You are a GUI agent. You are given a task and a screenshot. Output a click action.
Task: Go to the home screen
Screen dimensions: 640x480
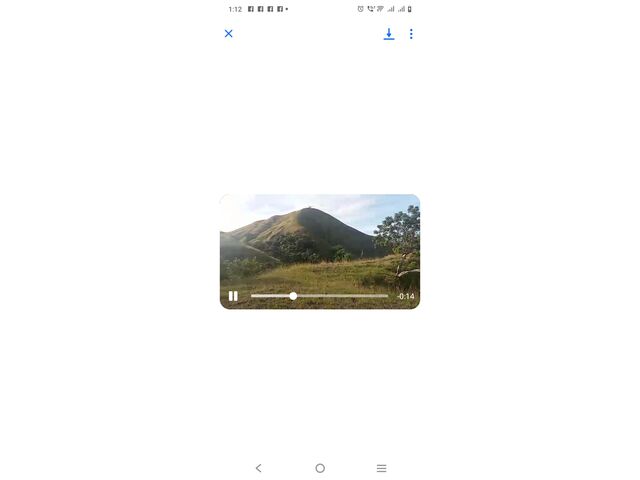[x=320, y=468]
